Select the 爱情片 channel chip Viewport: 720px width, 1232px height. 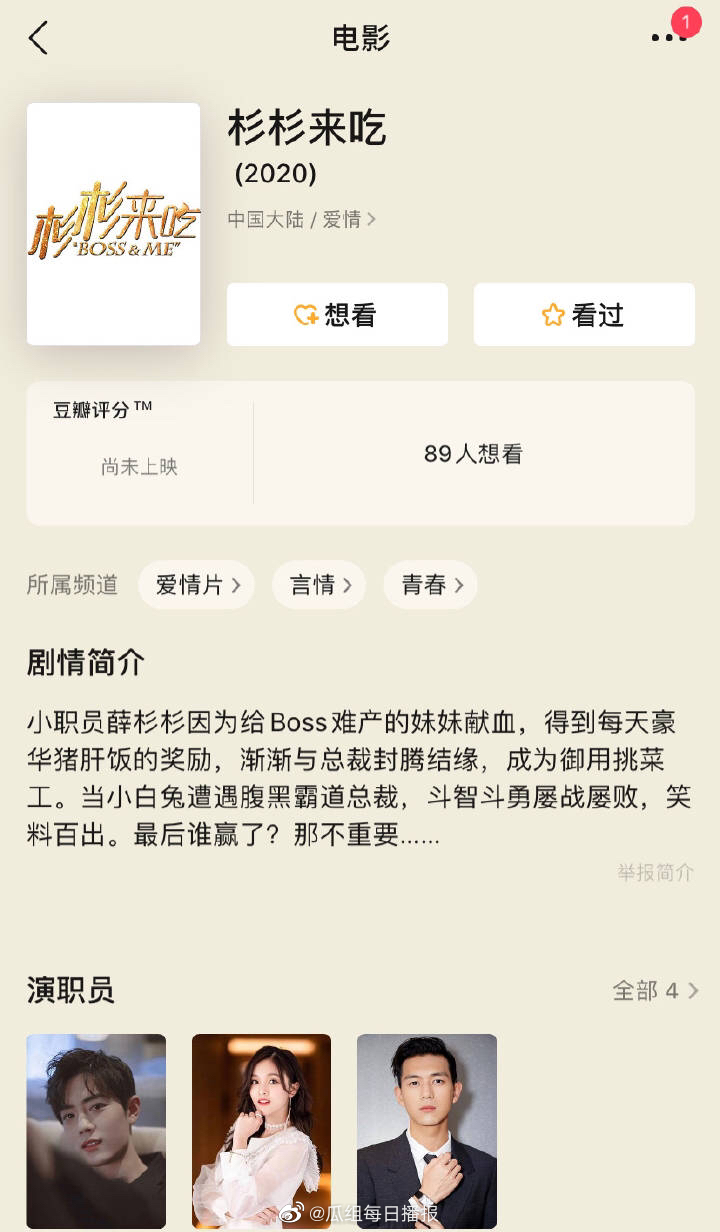197,585
